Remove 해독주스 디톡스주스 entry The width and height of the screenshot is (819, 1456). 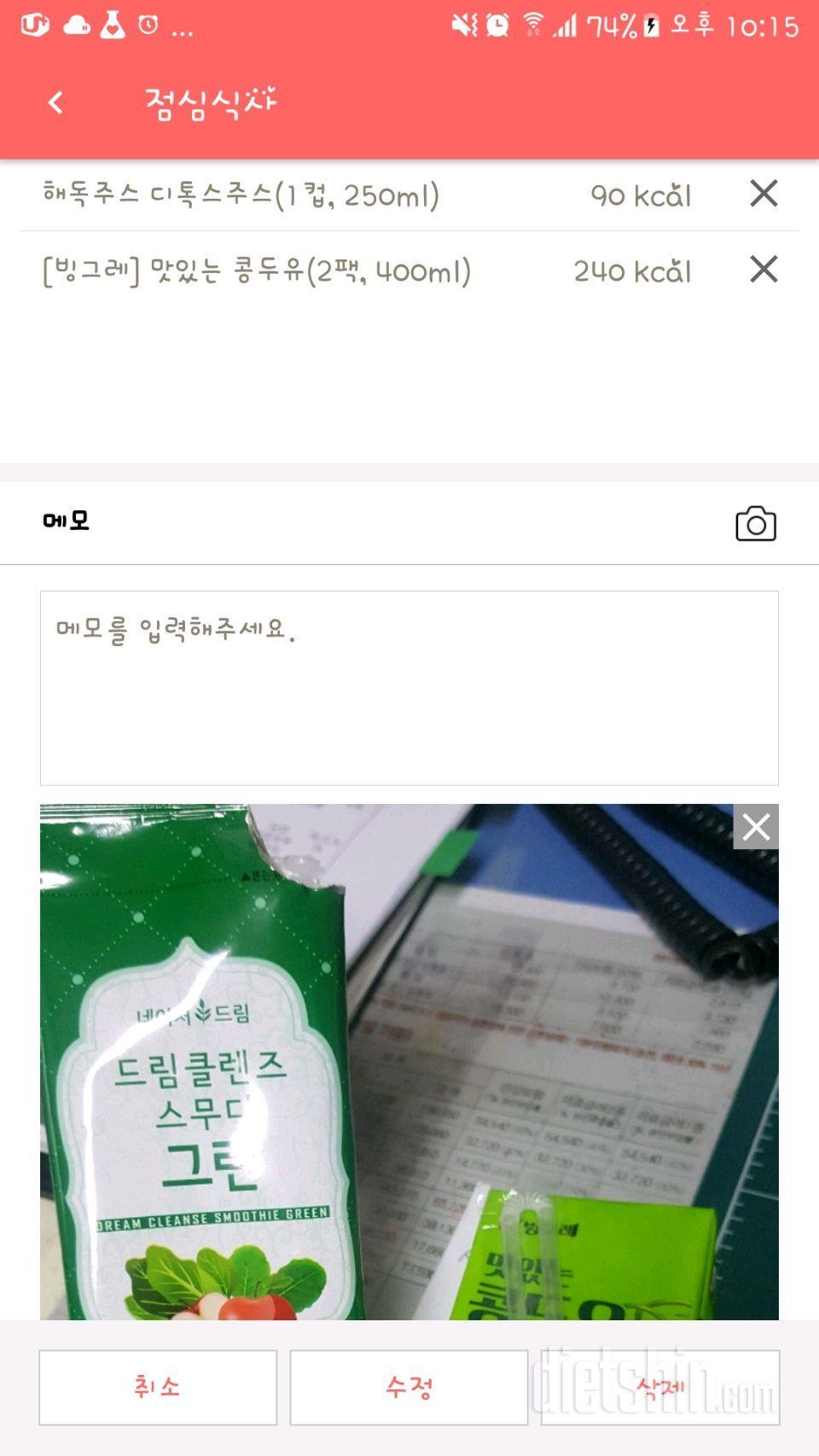coord(764,194)
